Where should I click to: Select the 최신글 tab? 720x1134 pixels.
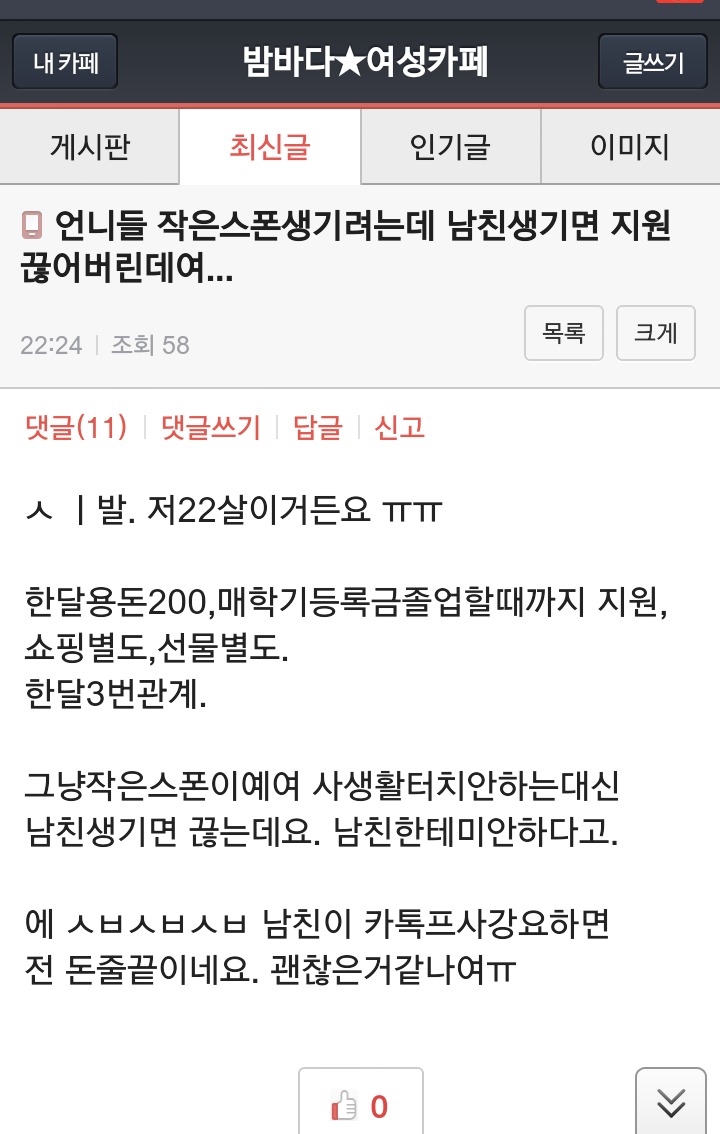pos(270,147)
